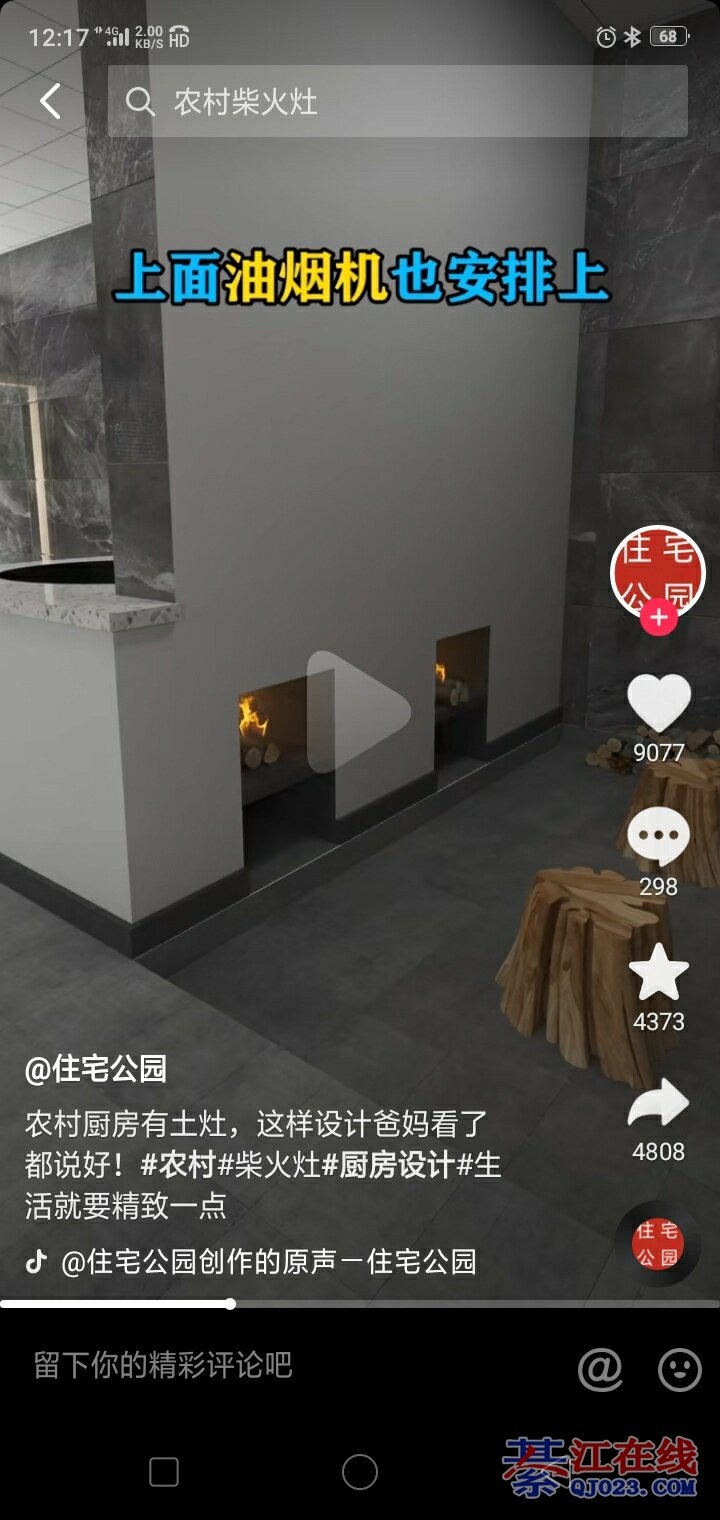Mention someone with the @ icon
Image resolution: width=720 pixels, height=1520 pixels.
coord(600,1368)
